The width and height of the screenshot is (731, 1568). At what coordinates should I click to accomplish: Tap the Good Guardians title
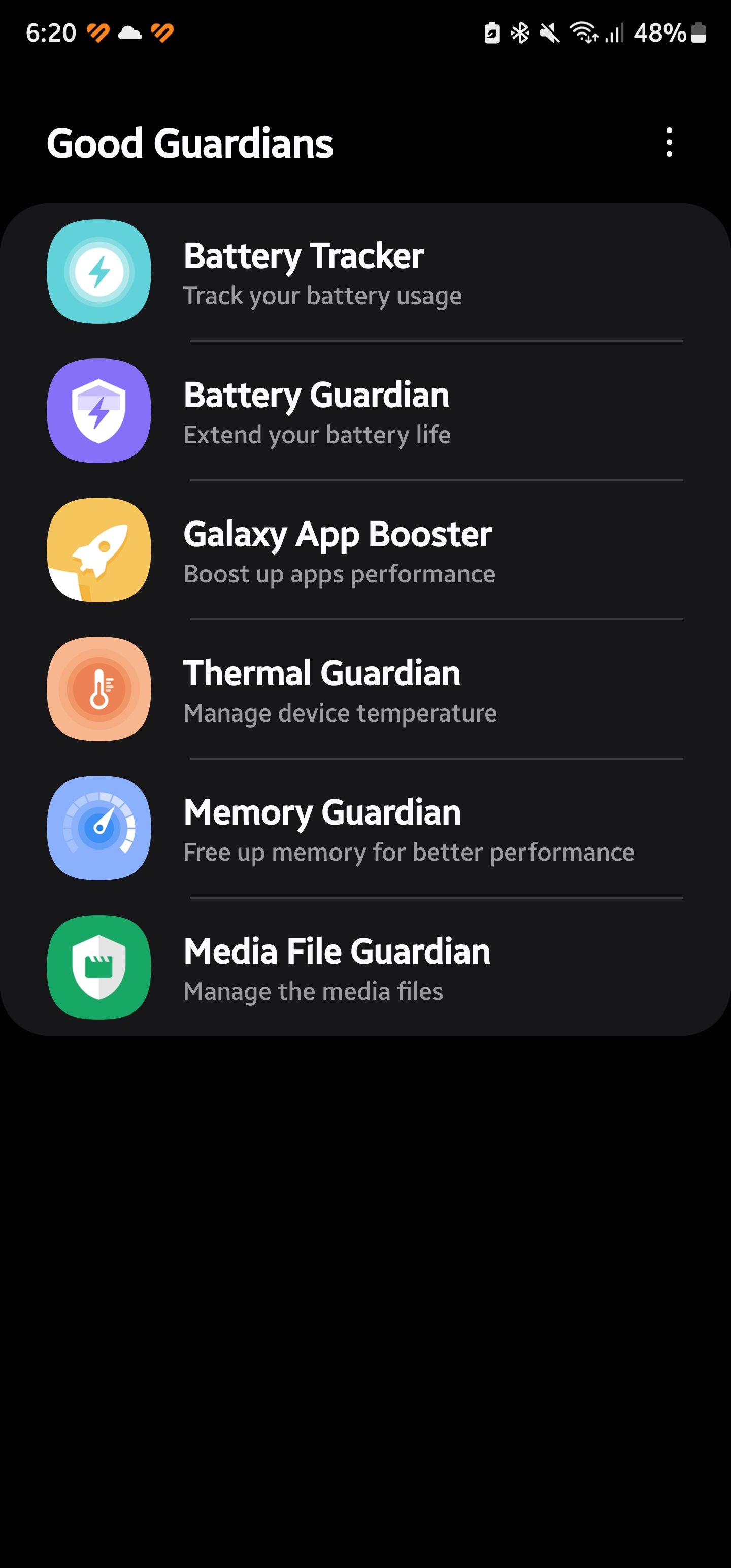(x=190, y=144)
